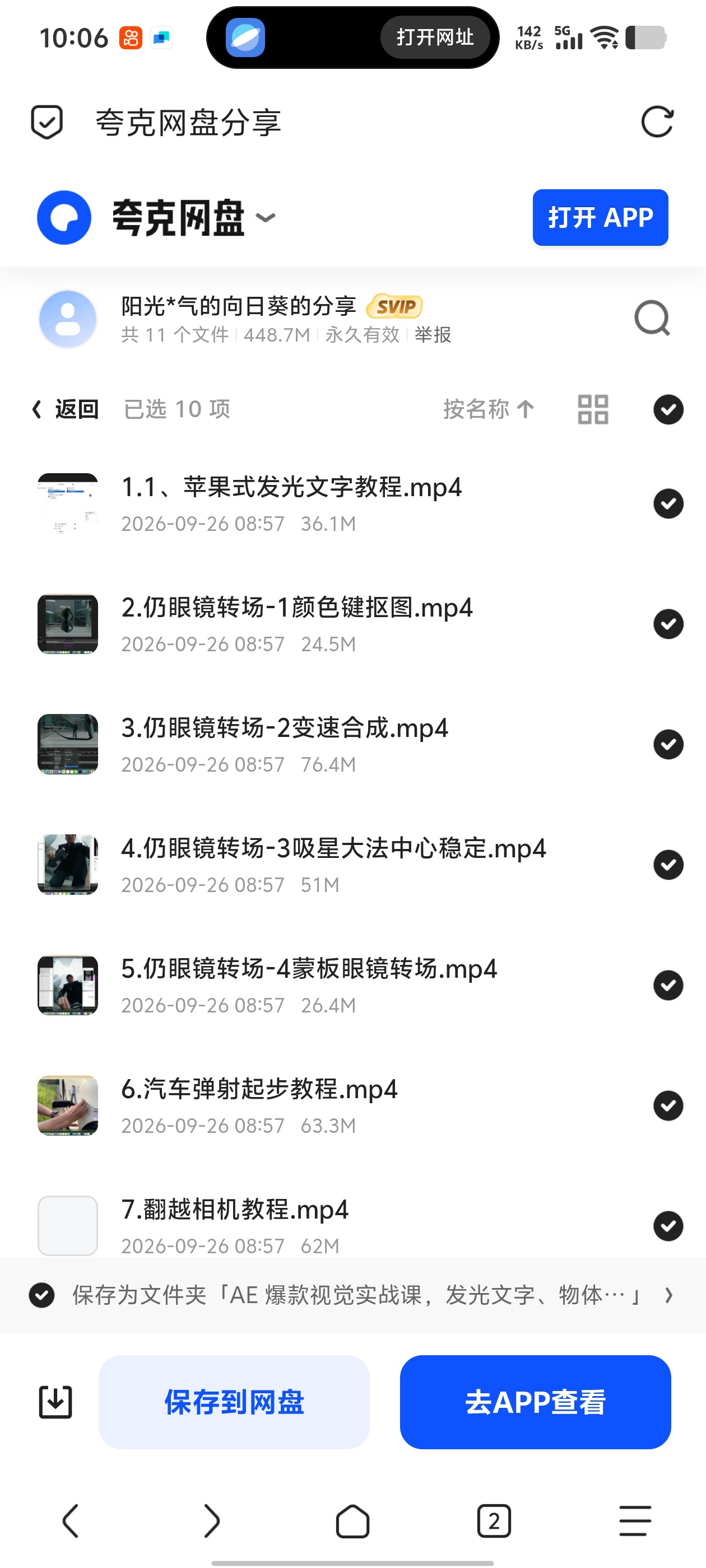The height and width of the screenshot is (1568, 706).
Task: Tap the download icon beside 保存到网盘
Action: [55, 1402]
